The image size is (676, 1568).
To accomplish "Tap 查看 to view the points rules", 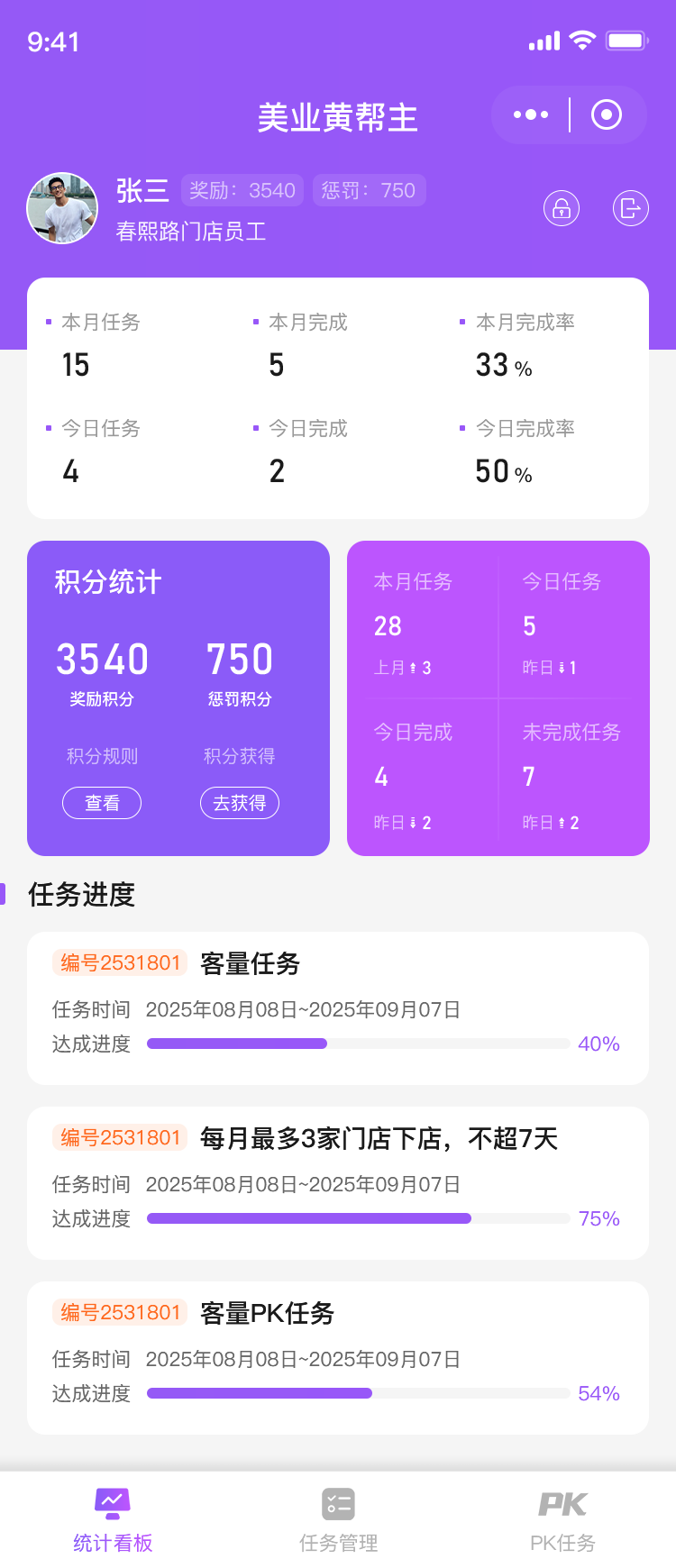I will (x=102, y=803).
